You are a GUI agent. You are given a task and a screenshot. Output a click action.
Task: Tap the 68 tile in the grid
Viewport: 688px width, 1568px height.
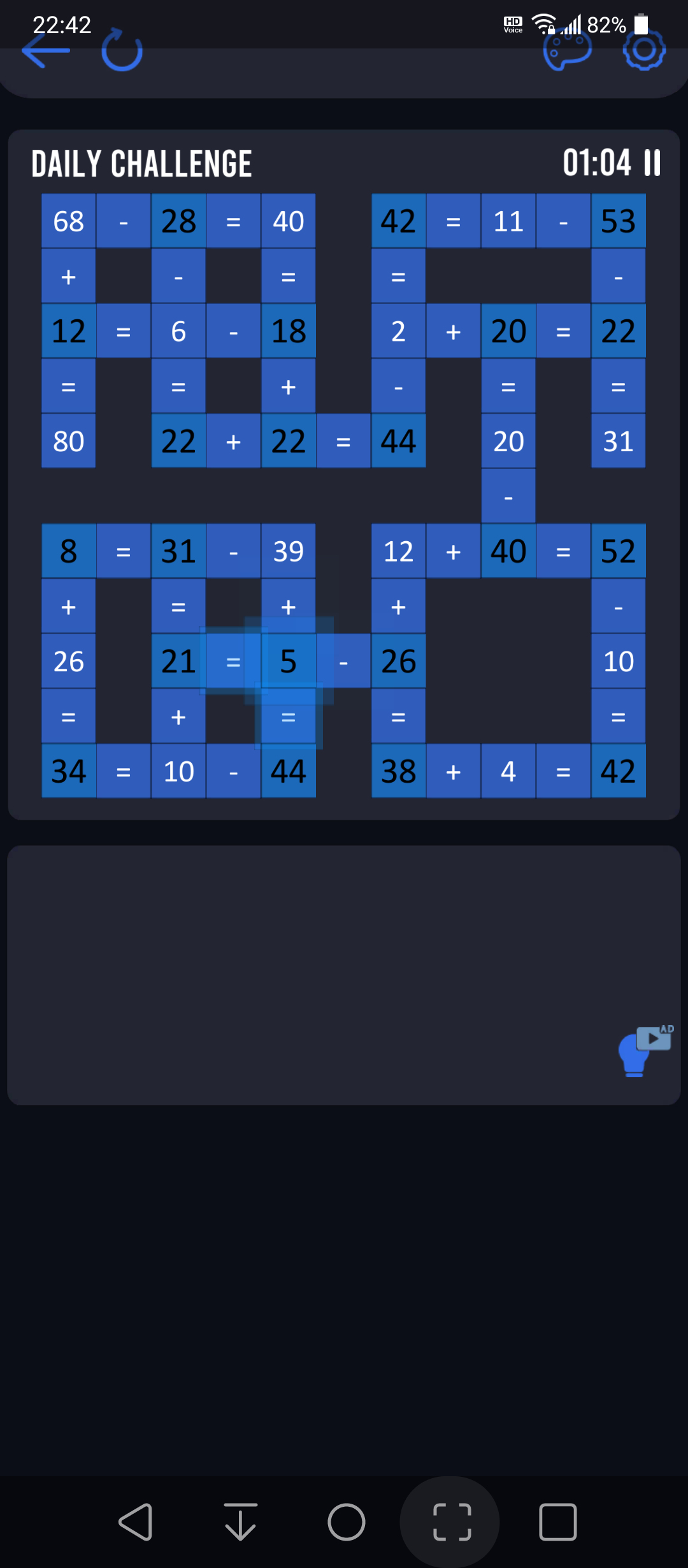[x=69, y=221]
